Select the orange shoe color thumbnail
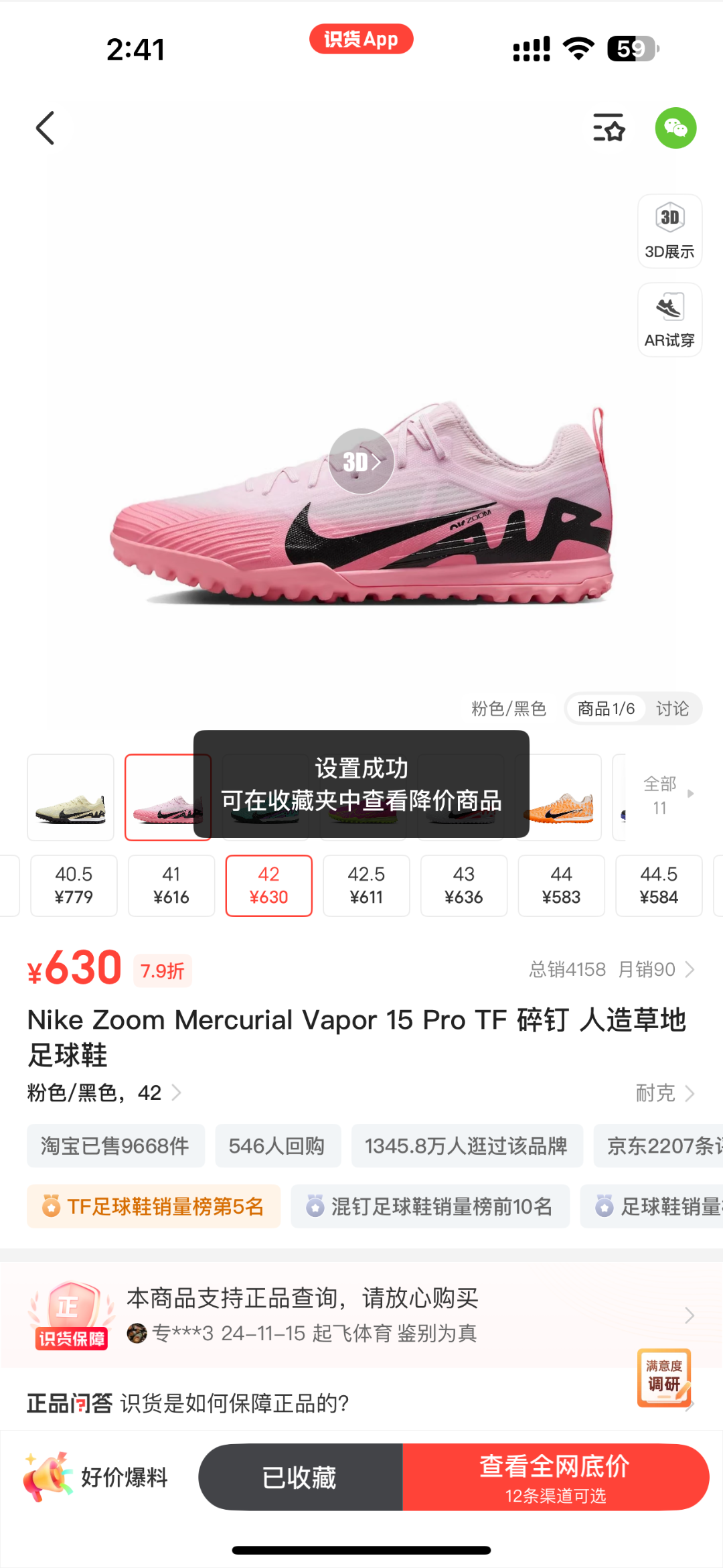This screenshot has height=1568, width=723. [x=558, y=797]
